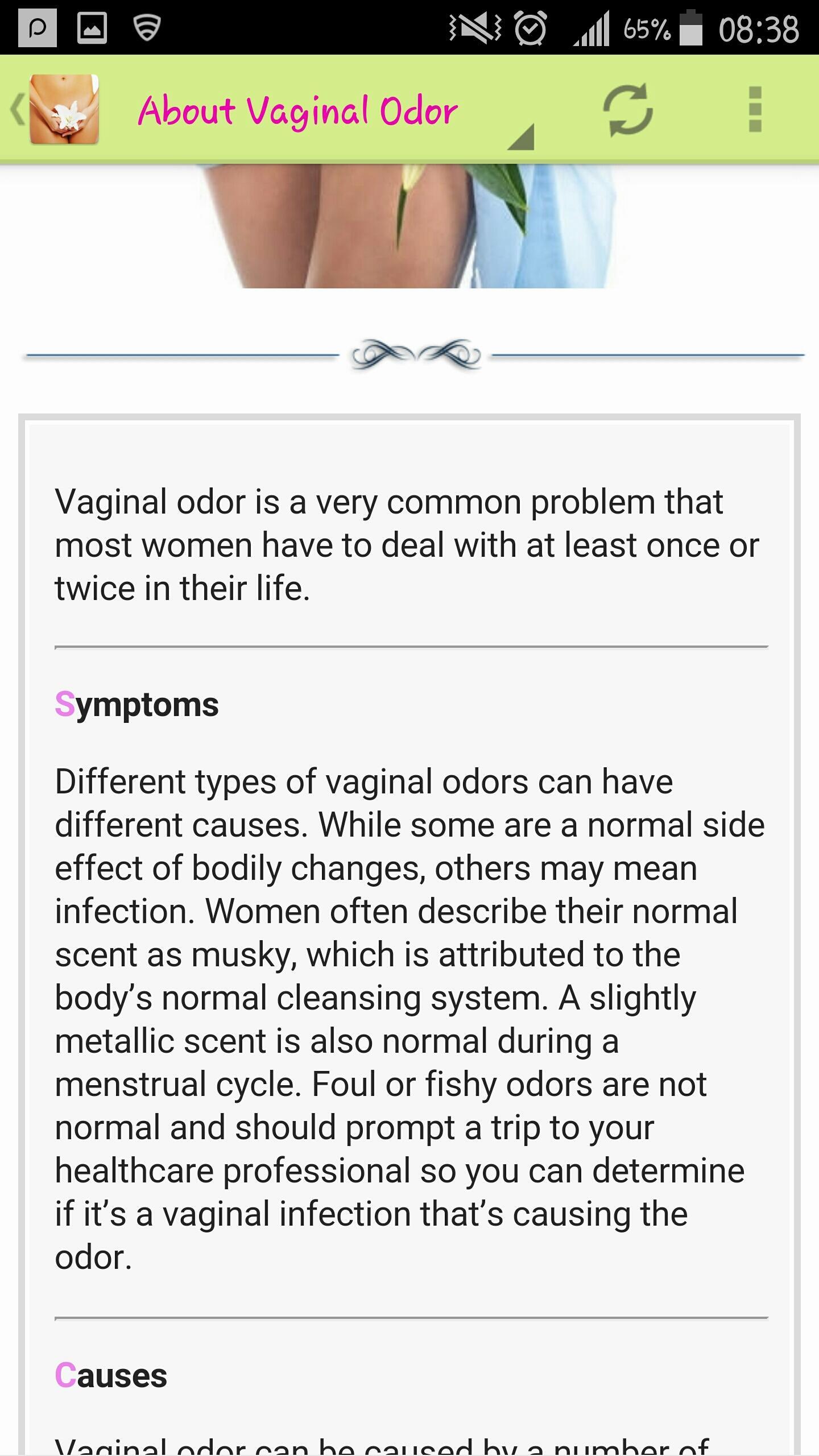The width and height of the screenshot is (819, 1456).
Task: Open the three-dot options menu
Action: coord(755,109)
